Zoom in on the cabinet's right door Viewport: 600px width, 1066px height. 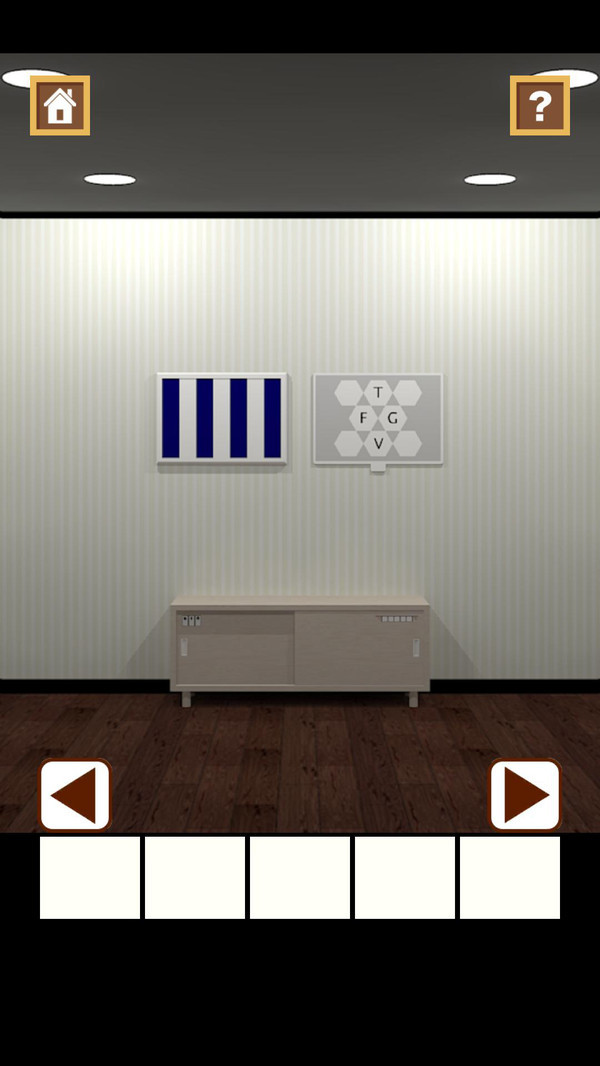click(x=360, y=650)
